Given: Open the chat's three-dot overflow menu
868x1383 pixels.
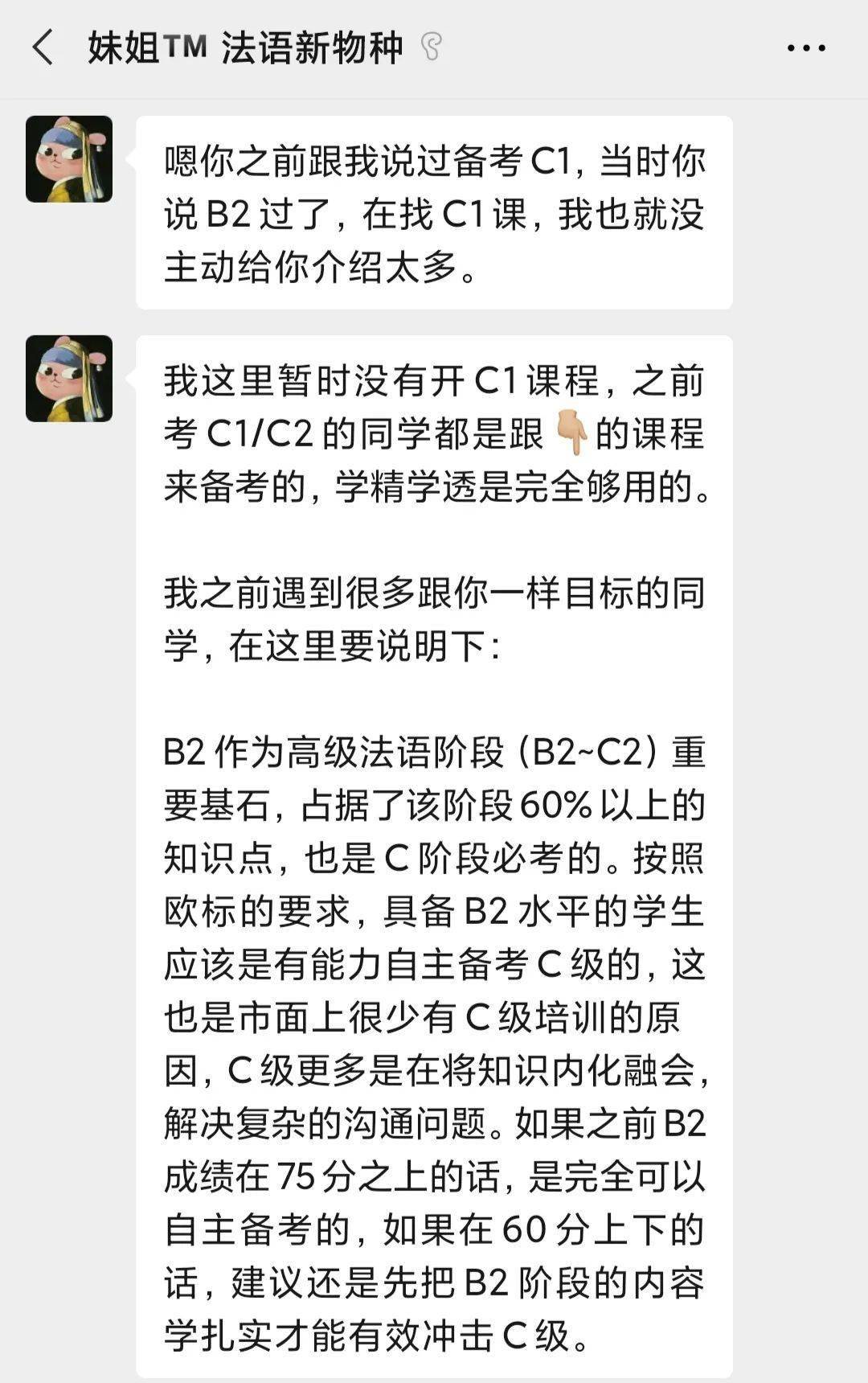Looking at the screenshot, I should coord(806,48).
